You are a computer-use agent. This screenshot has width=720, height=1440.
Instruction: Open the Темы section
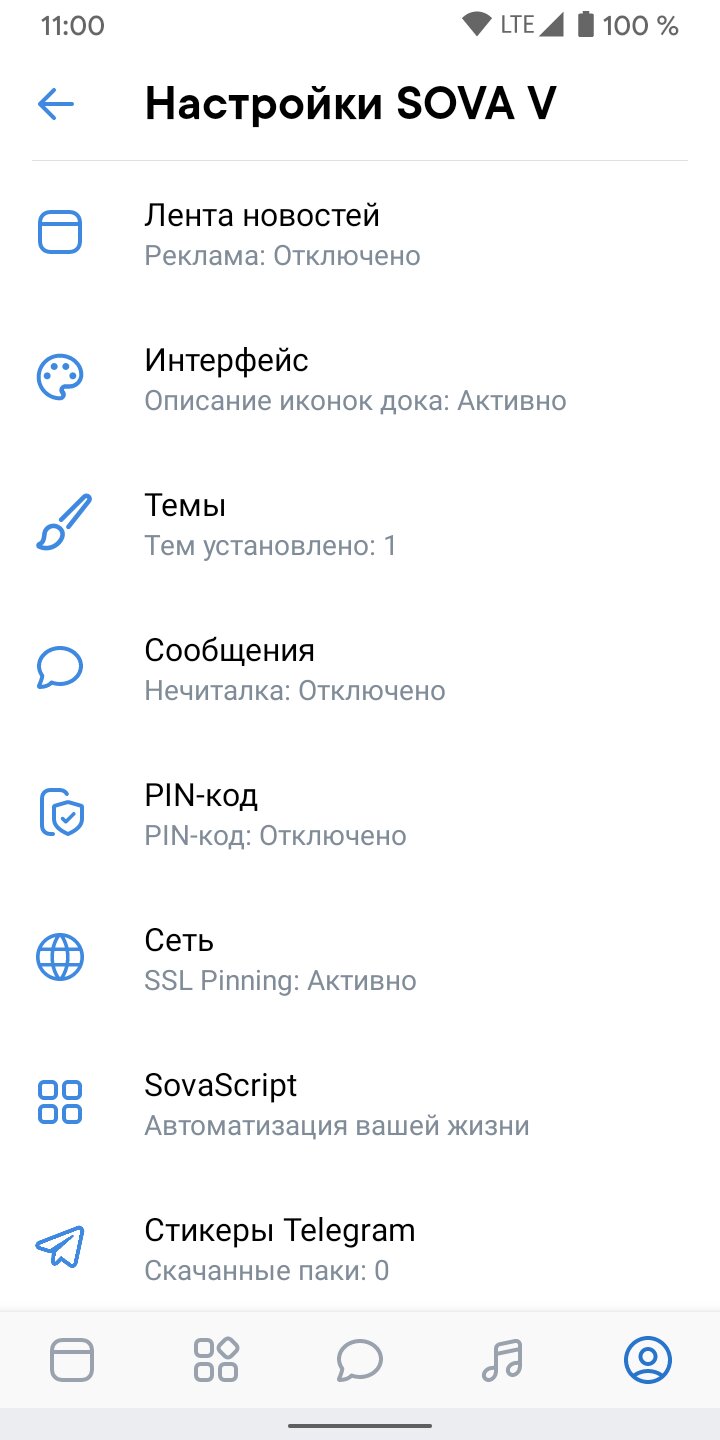(360, 523)
